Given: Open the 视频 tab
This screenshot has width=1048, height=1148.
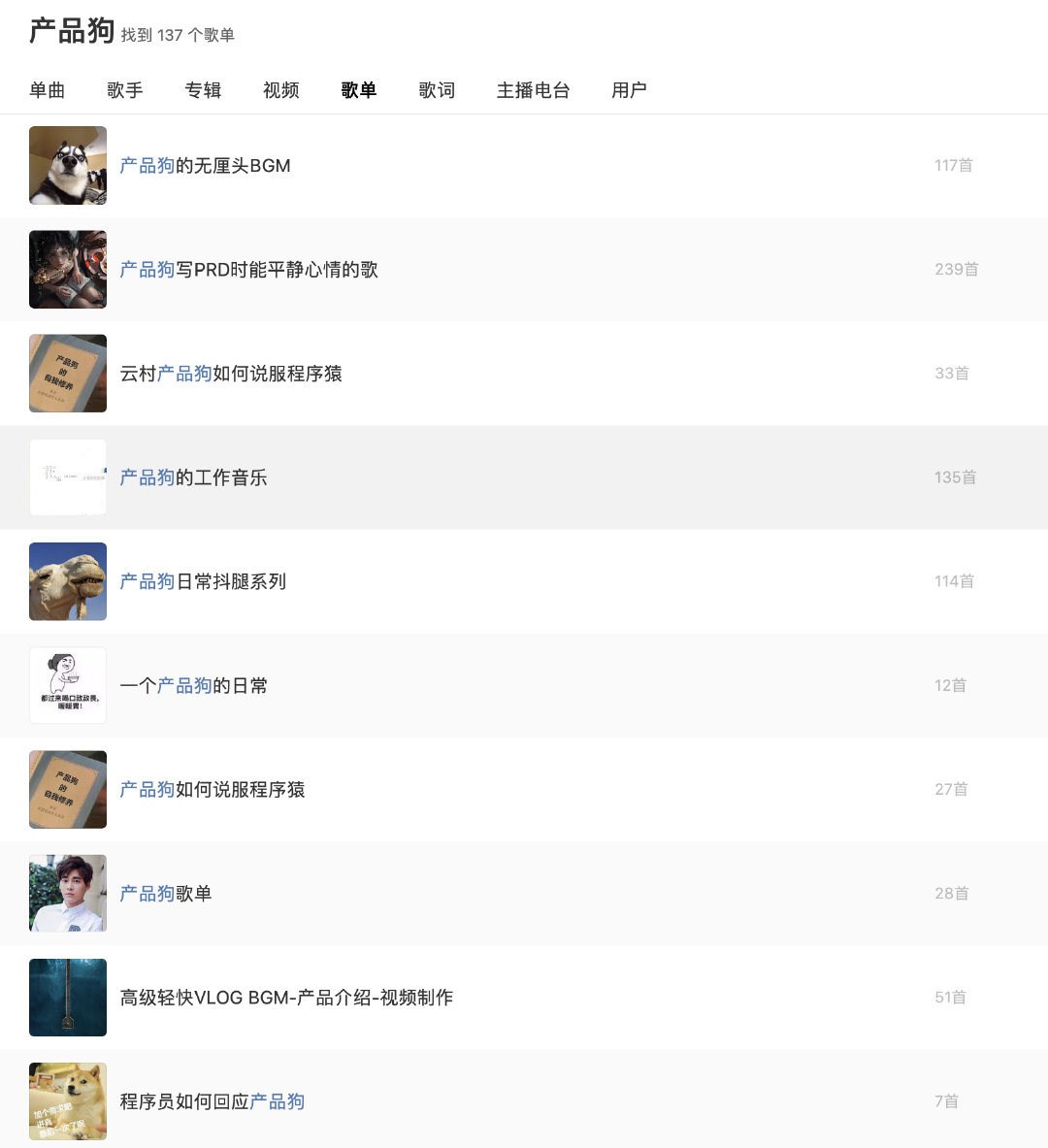Looking at the screenshot, I should click(x=280, y=90).
